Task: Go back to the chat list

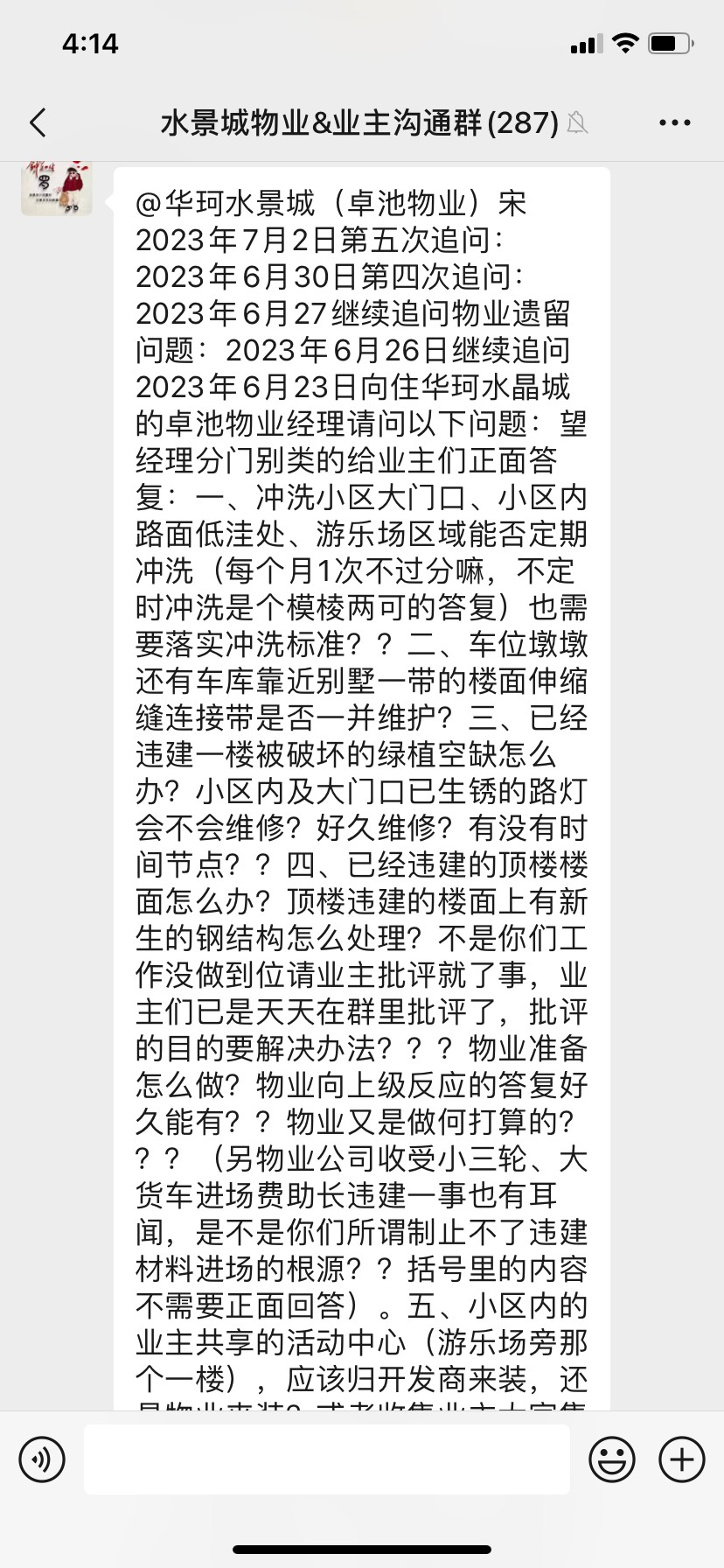Action: 38,122
